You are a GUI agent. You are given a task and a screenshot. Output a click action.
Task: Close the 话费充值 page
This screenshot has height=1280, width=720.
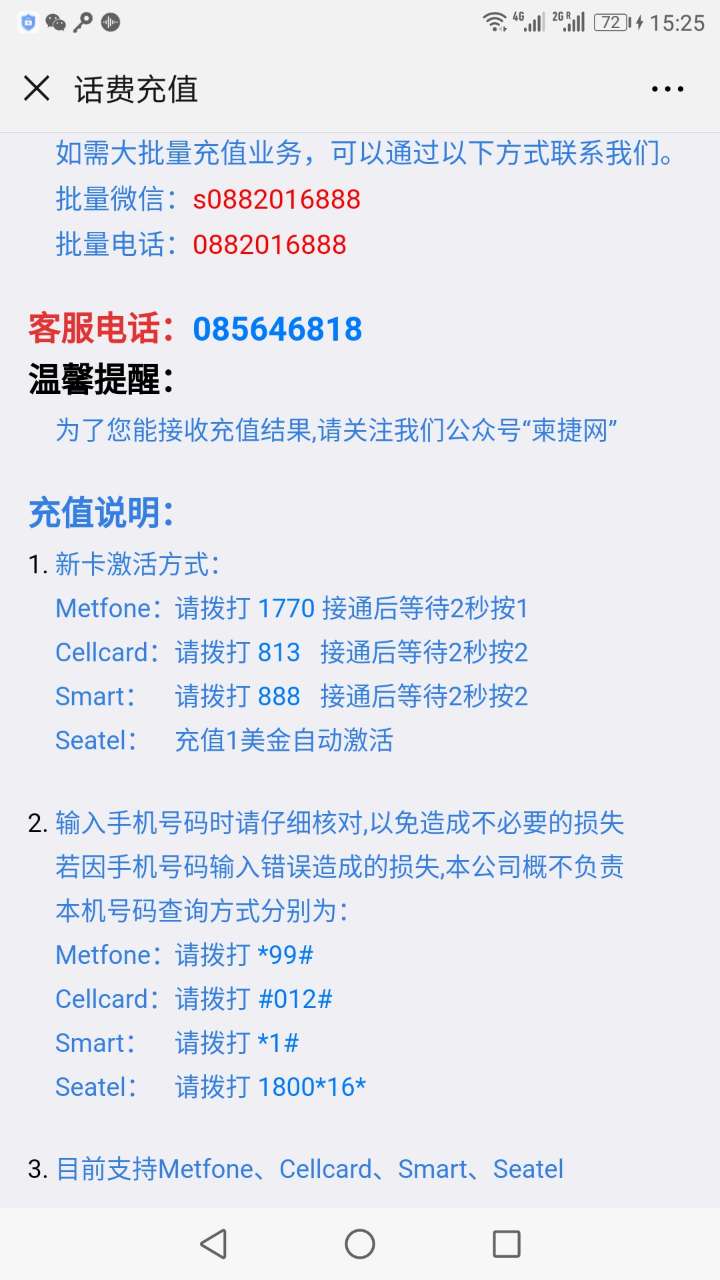37,89
